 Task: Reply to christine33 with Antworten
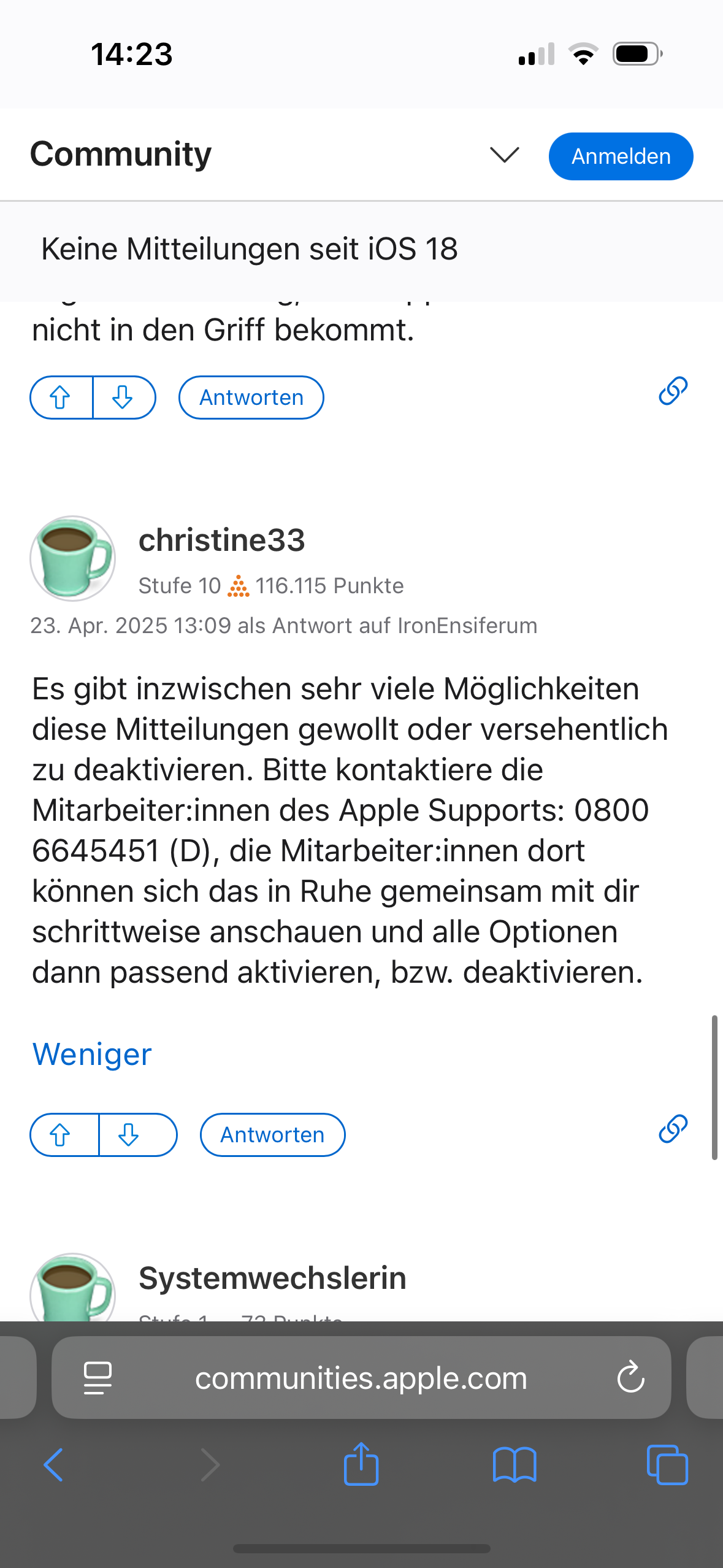(x=272, y=1135)
